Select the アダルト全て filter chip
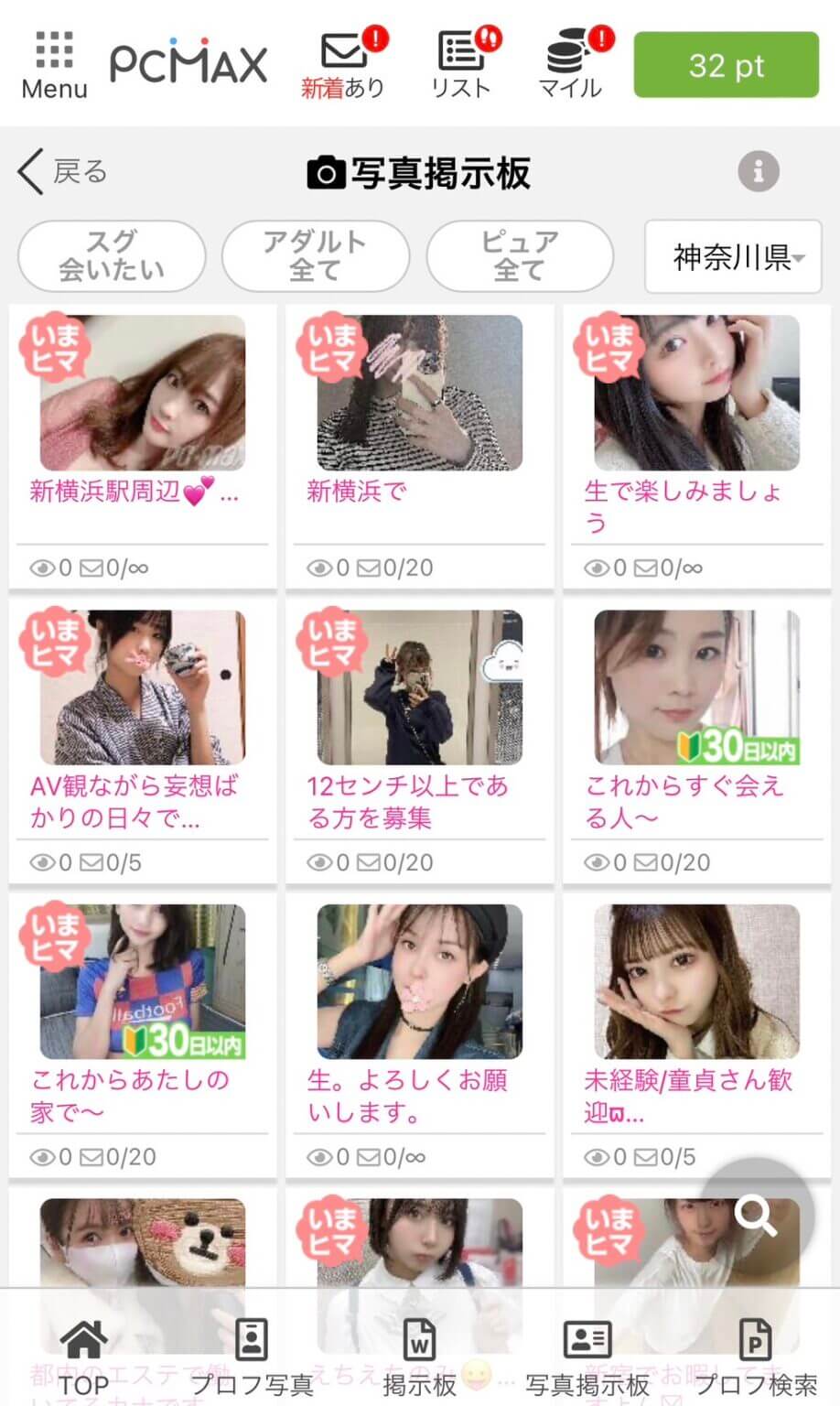 click(315, 255)
